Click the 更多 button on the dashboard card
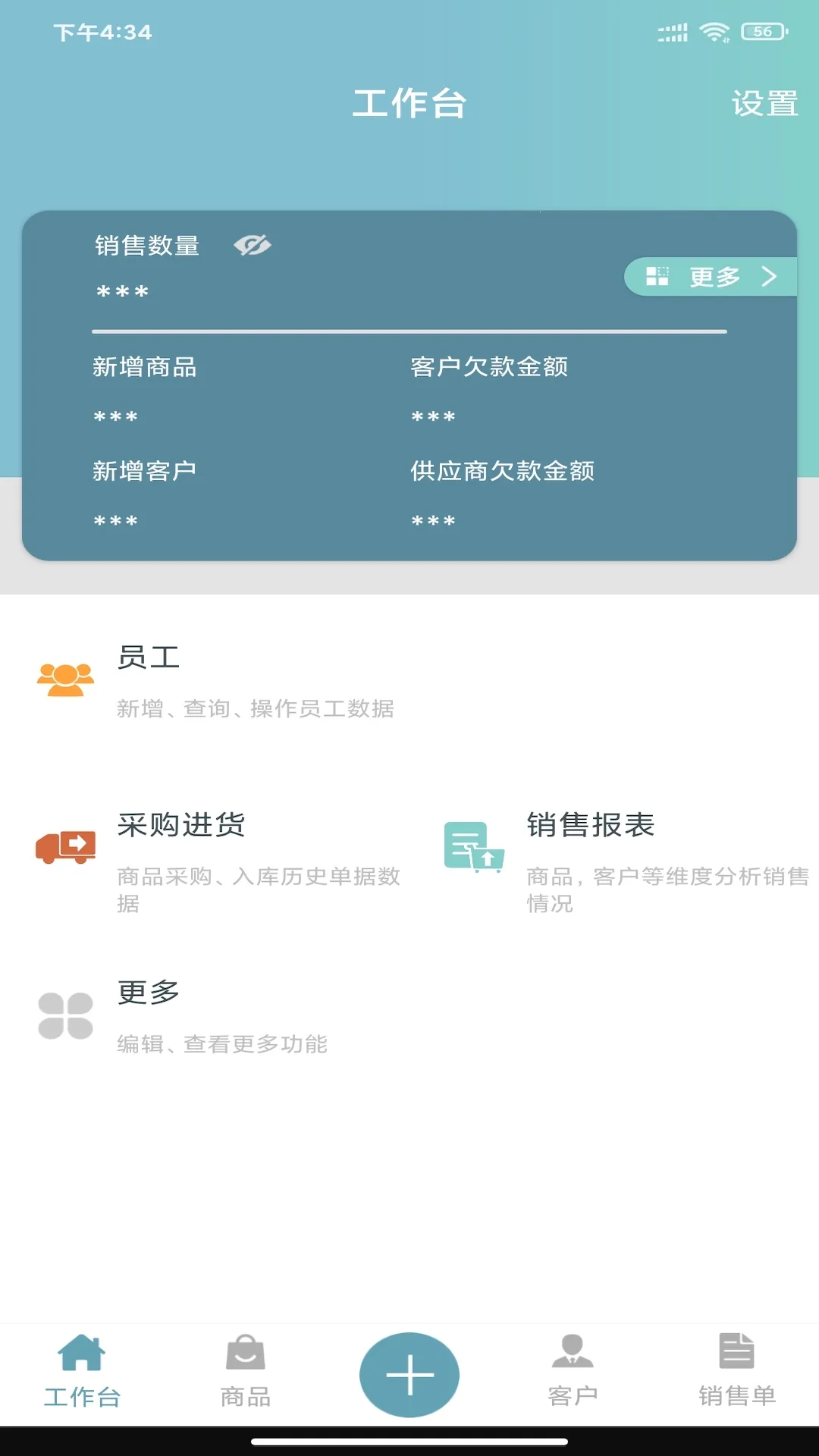 (x=711, y=277)
